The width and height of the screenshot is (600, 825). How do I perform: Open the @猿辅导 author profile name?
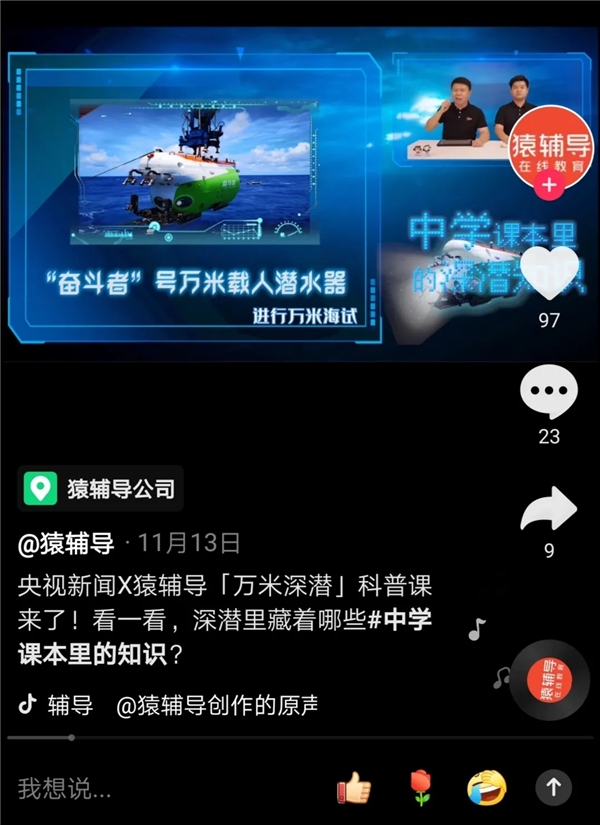pyautogui.click(x=67, y=544)
